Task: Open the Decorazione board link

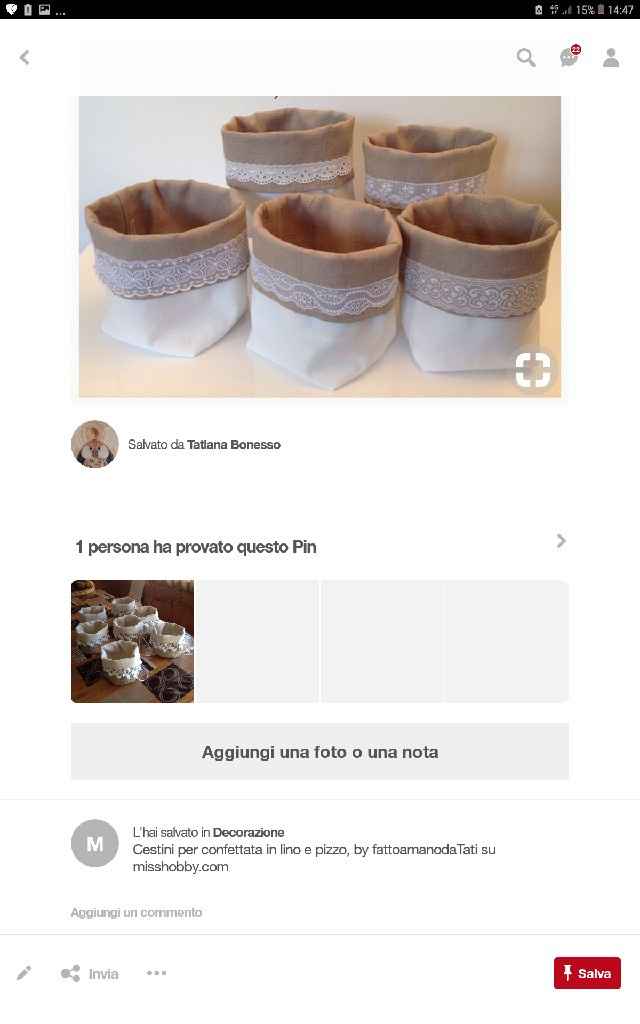Action: pyautogui.click(x=249, y=832)
